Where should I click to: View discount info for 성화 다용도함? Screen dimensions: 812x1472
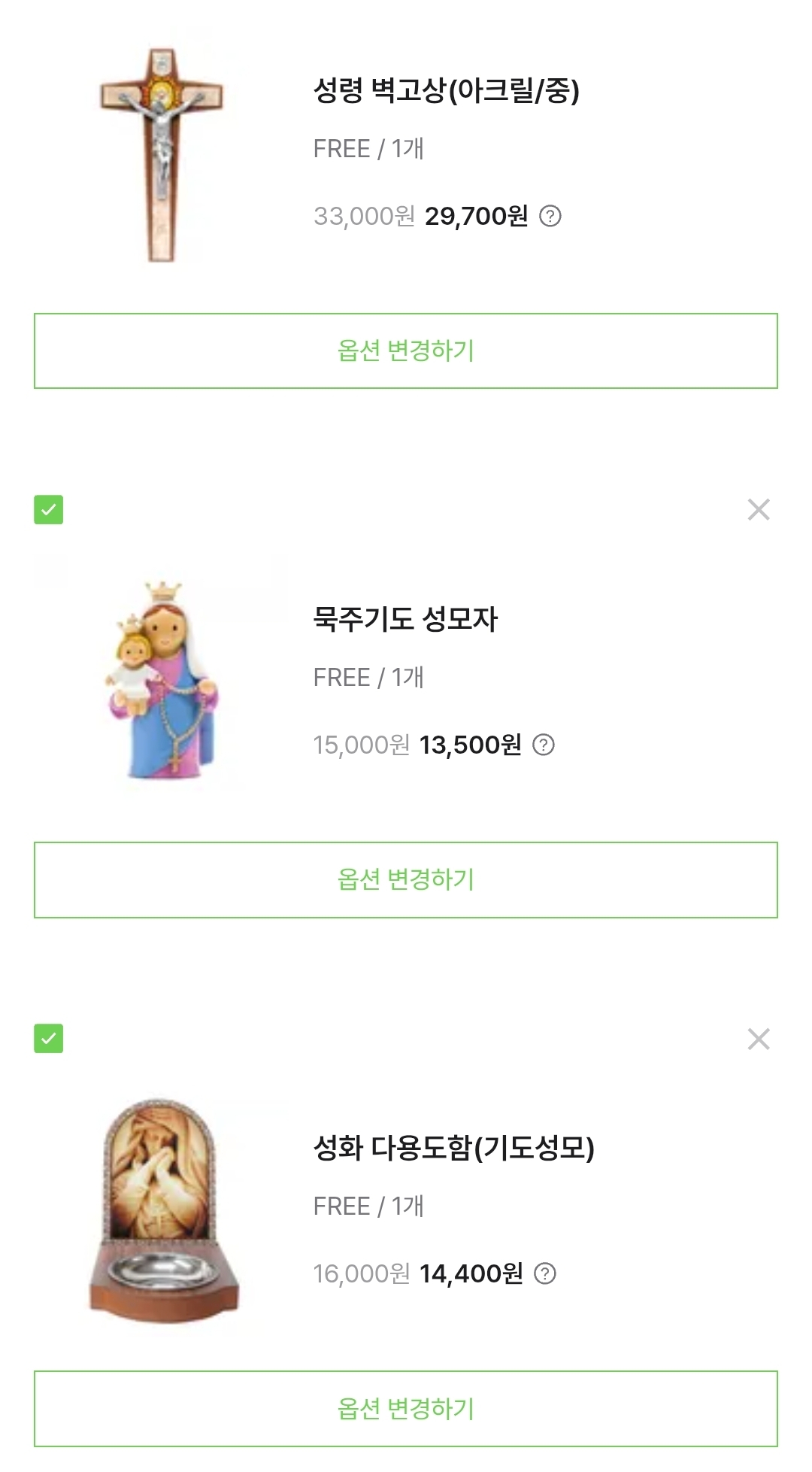pos(544,1274)
